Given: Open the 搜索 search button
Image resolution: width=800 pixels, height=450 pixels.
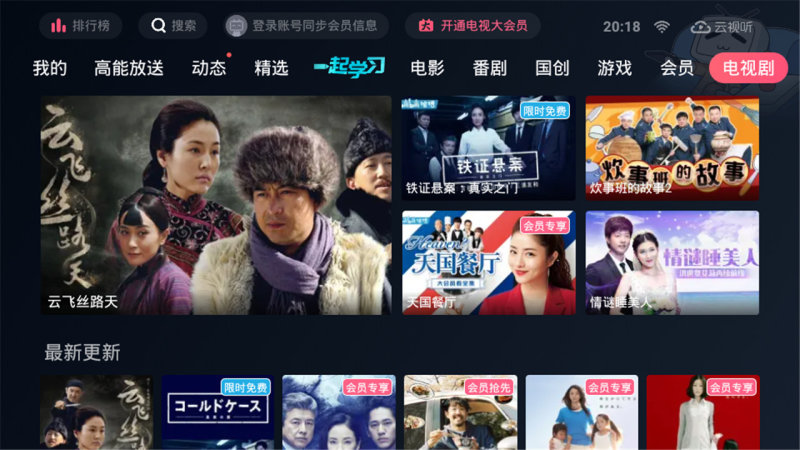Looking at the screenshot, I should coord(173,26).
